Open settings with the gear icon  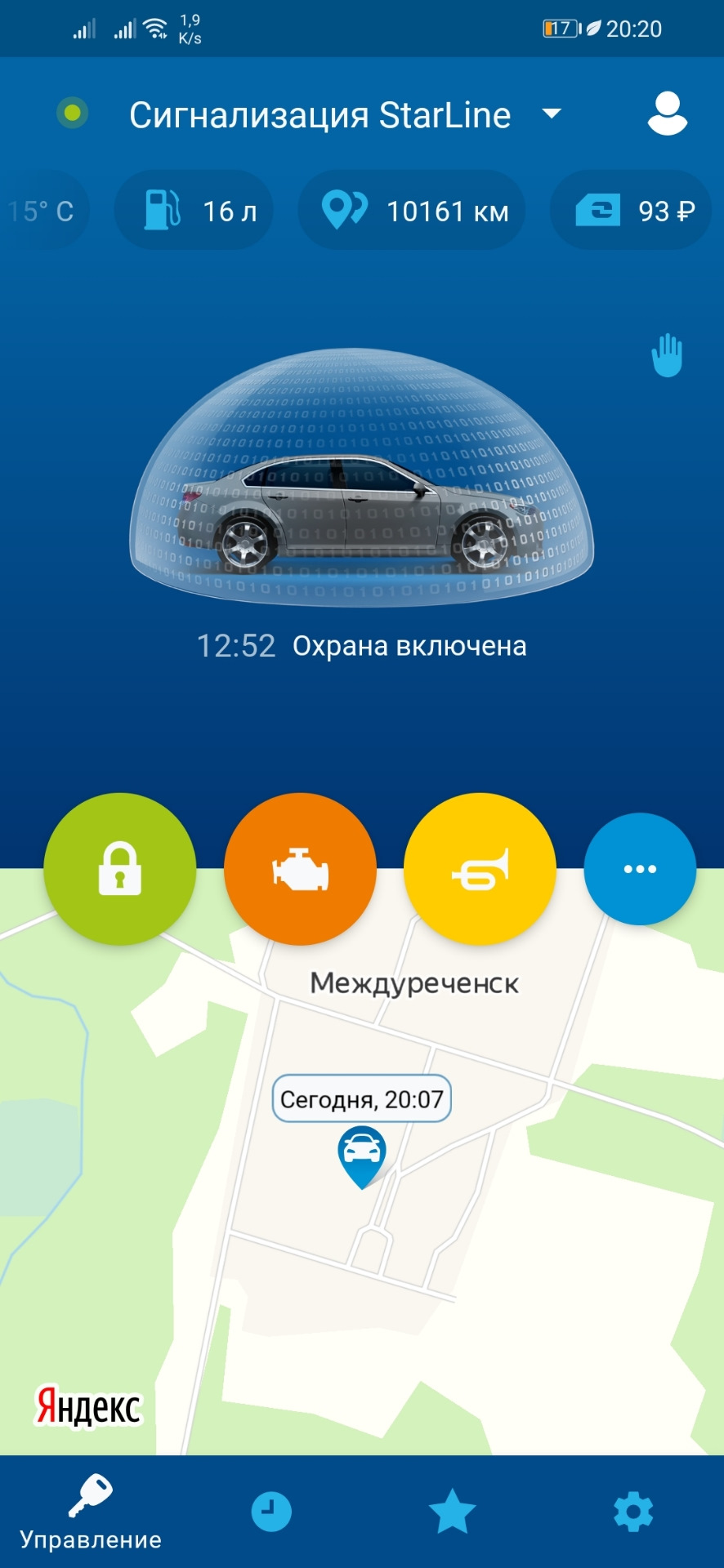pyautogui.click(x=633, y=1510)
